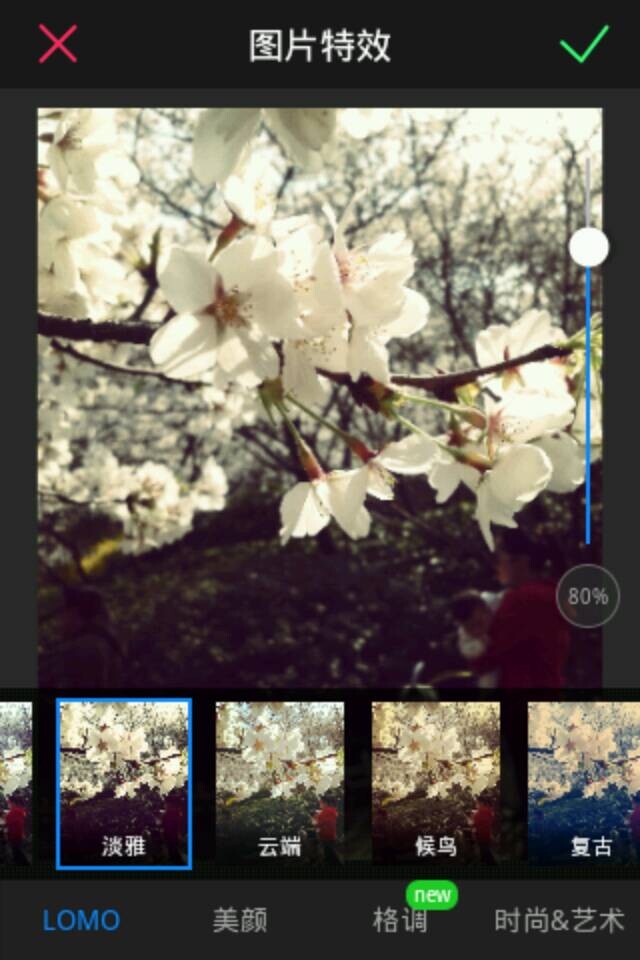Screen dimensions: 640x960
Task: Open the 美颜 effects tab
Action: [240, 920]
